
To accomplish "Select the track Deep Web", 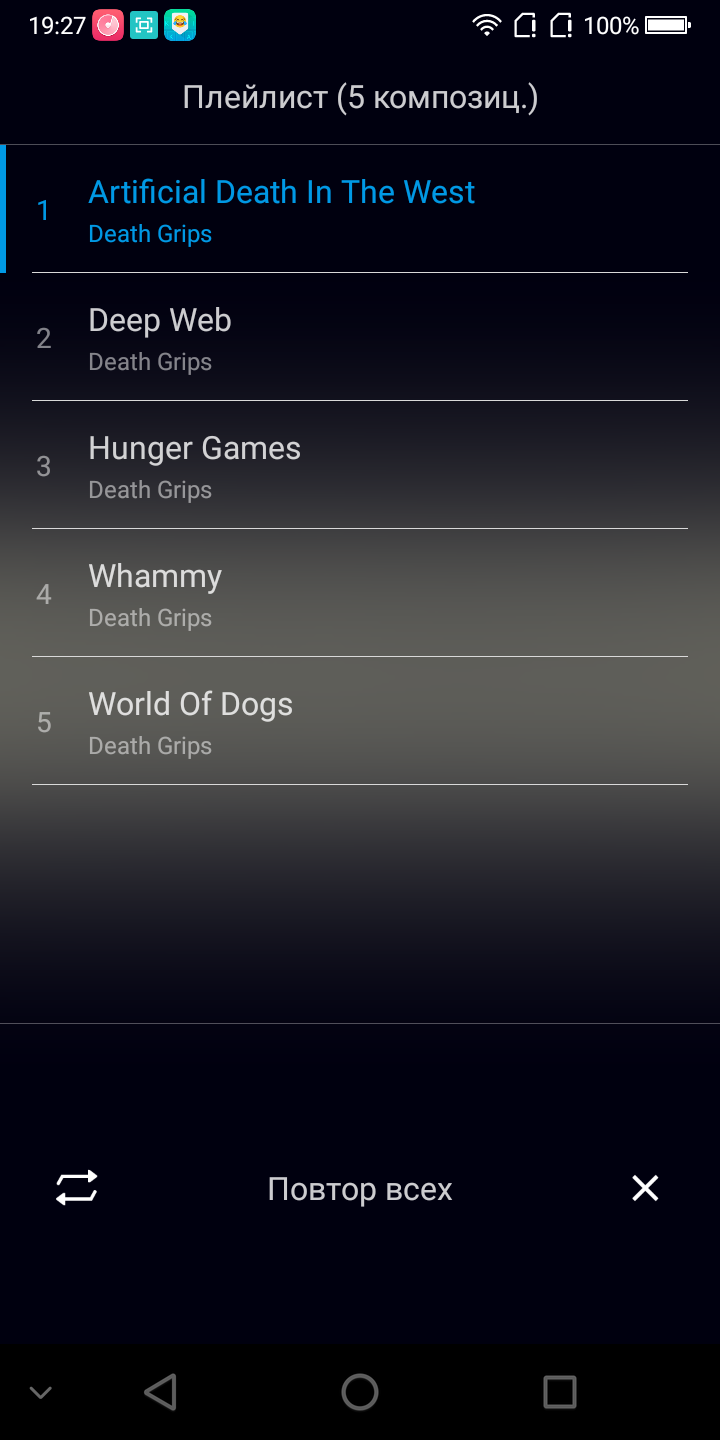I will click(x=160, y=337).
